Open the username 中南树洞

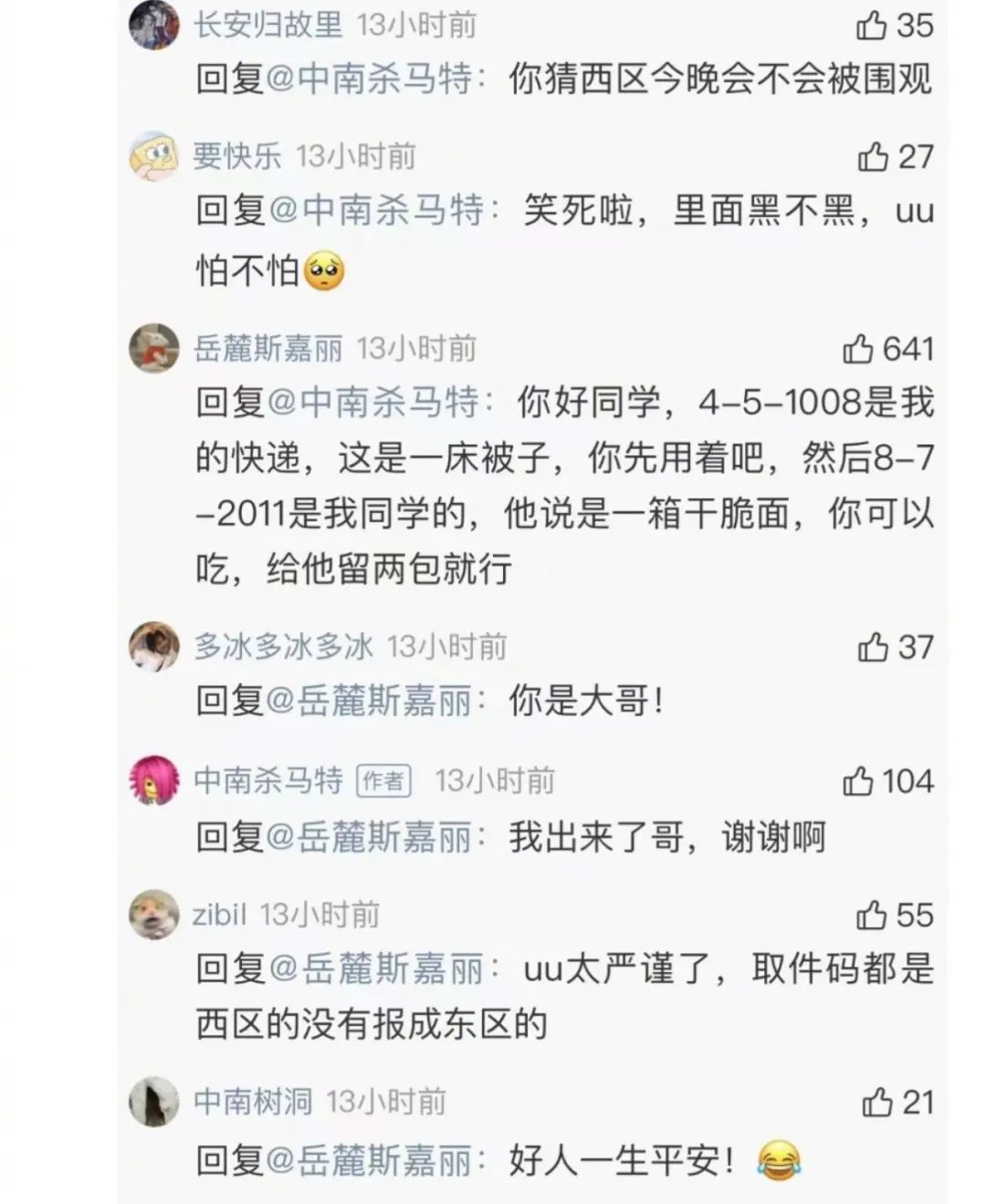pos(253,1103)
